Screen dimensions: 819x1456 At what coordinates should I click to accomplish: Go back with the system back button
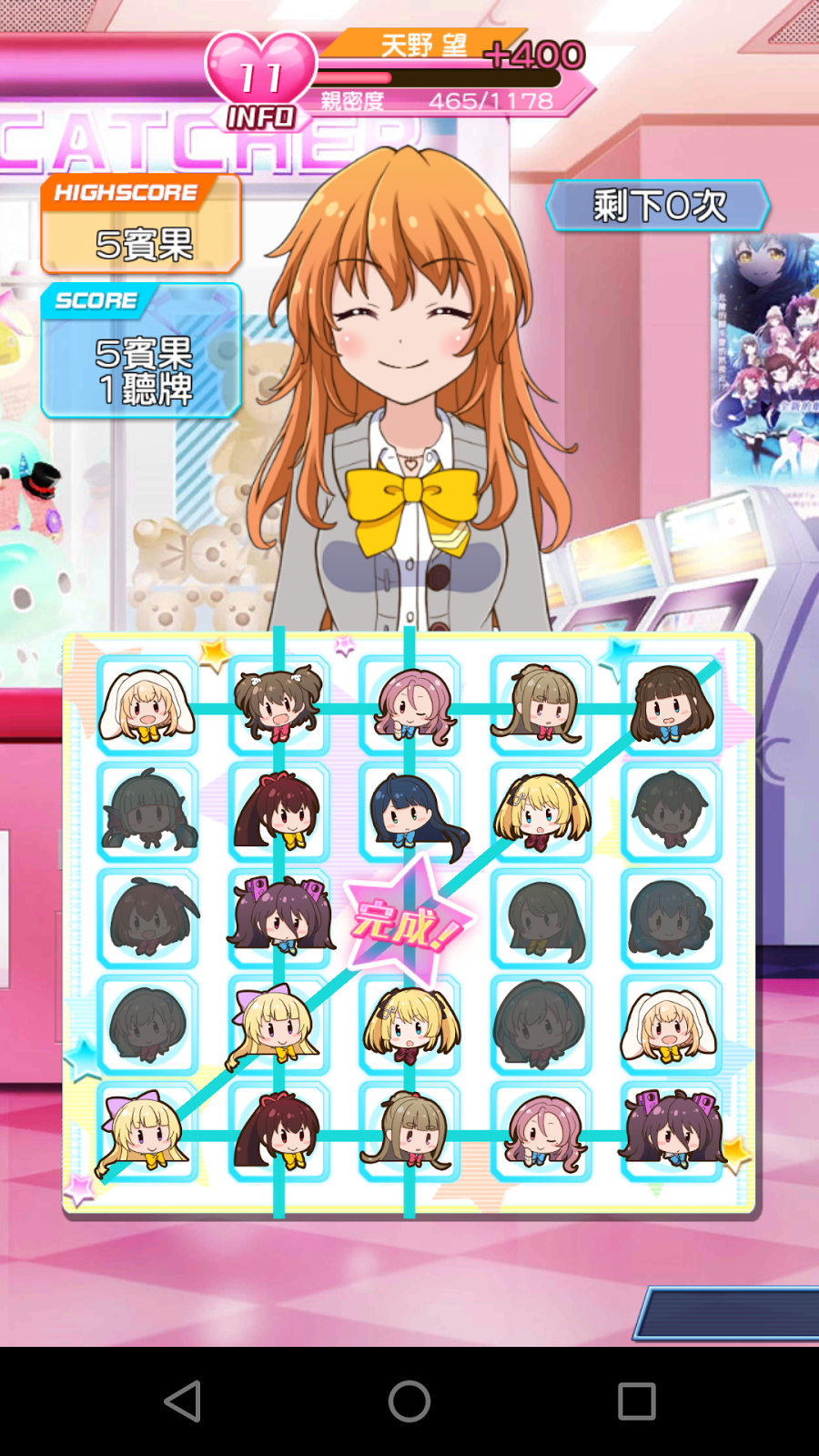pyautogui.click(x=182, y=1401)
